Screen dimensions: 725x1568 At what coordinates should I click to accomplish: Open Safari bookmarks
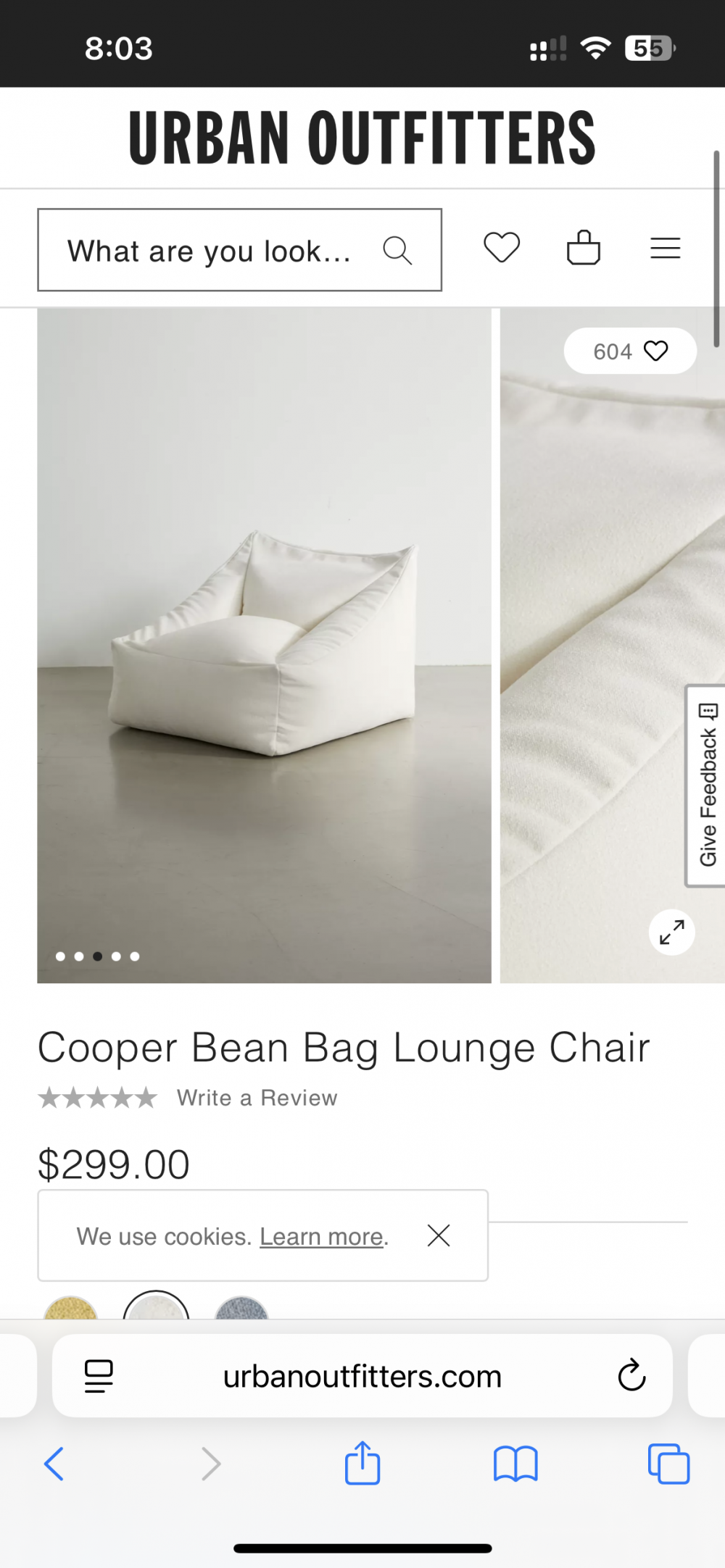coord(515,1464)
